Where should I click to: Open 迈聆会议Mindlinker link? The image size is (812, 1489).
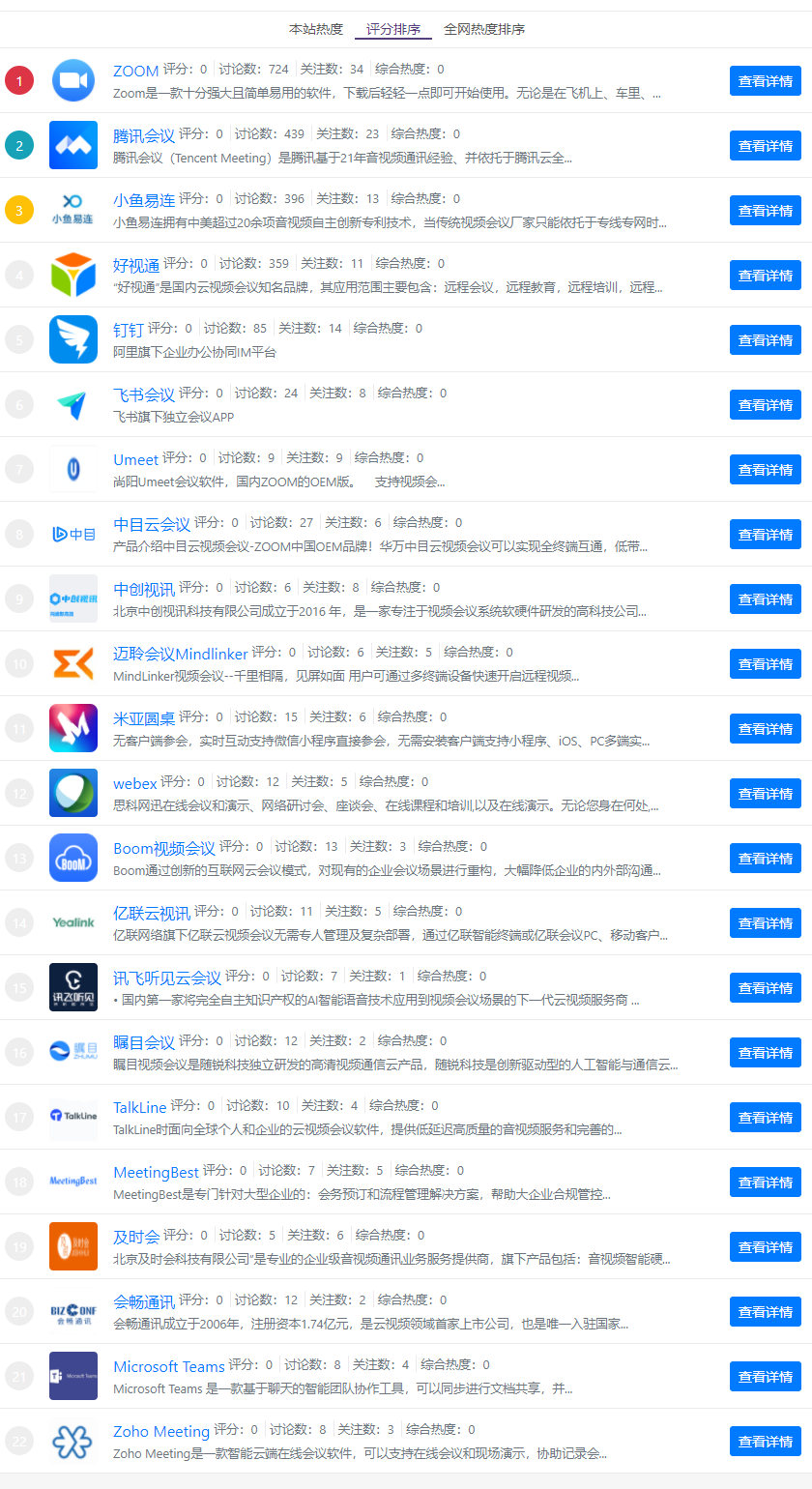pos(180,654)
